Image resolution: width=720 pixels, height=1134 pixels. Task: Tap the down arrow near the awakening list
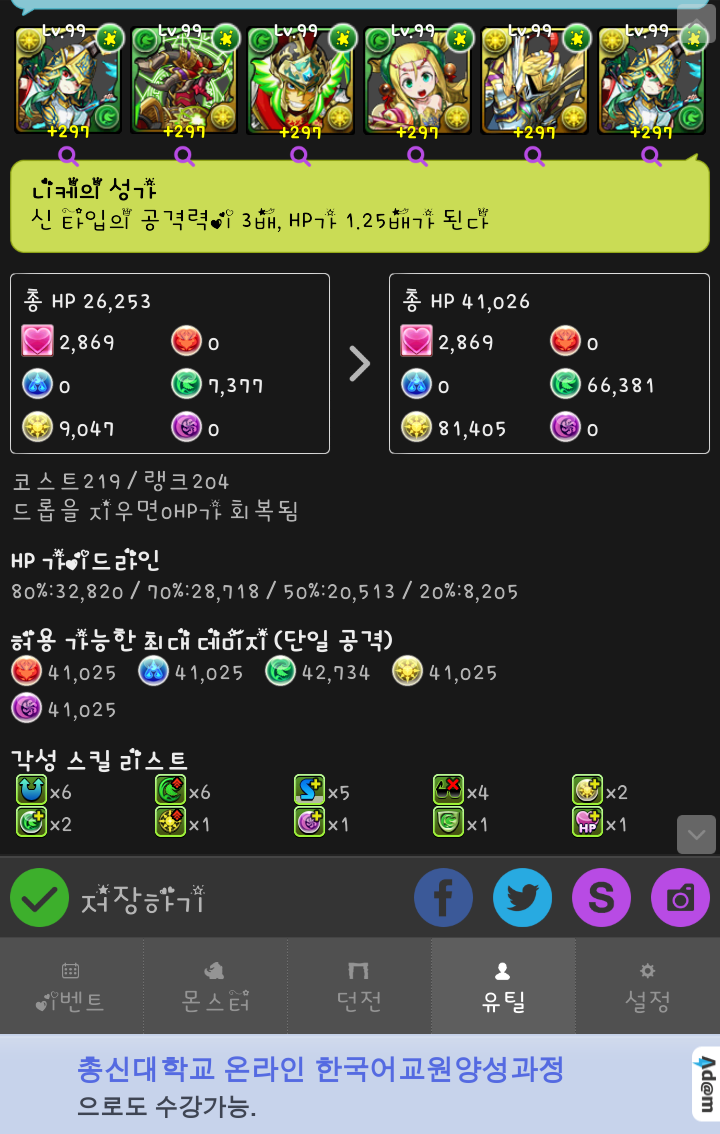696,834
